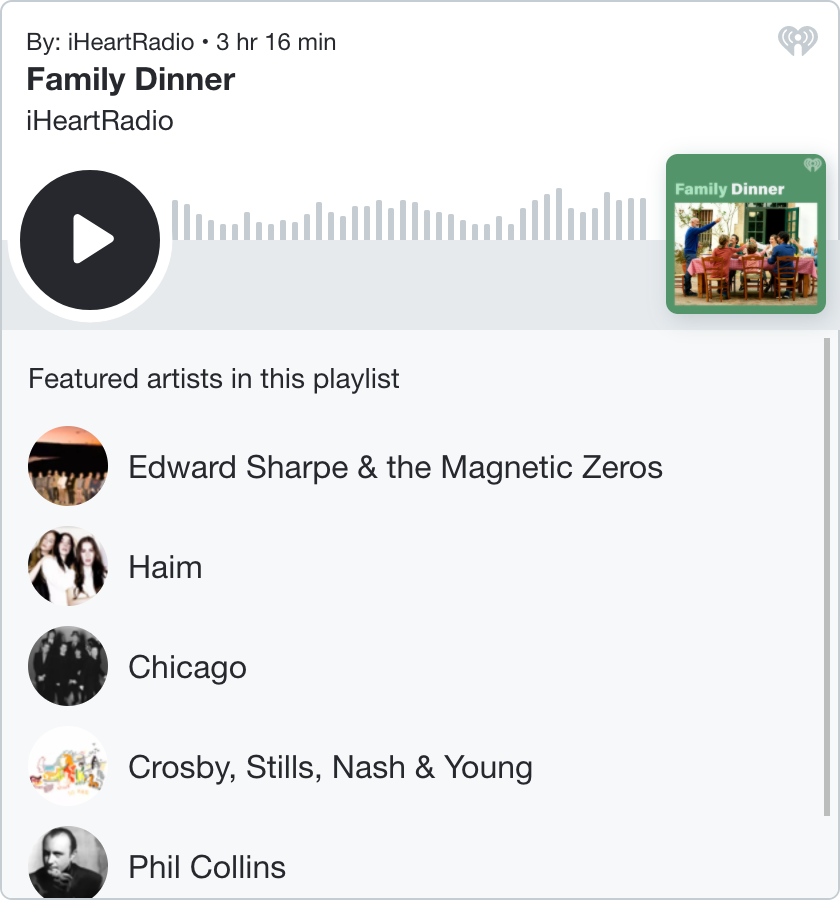This screenshot has height=900, width=840.
Task: Select Edward Sharpe & the Magnetic Zeros
Action: coord(395,466)
